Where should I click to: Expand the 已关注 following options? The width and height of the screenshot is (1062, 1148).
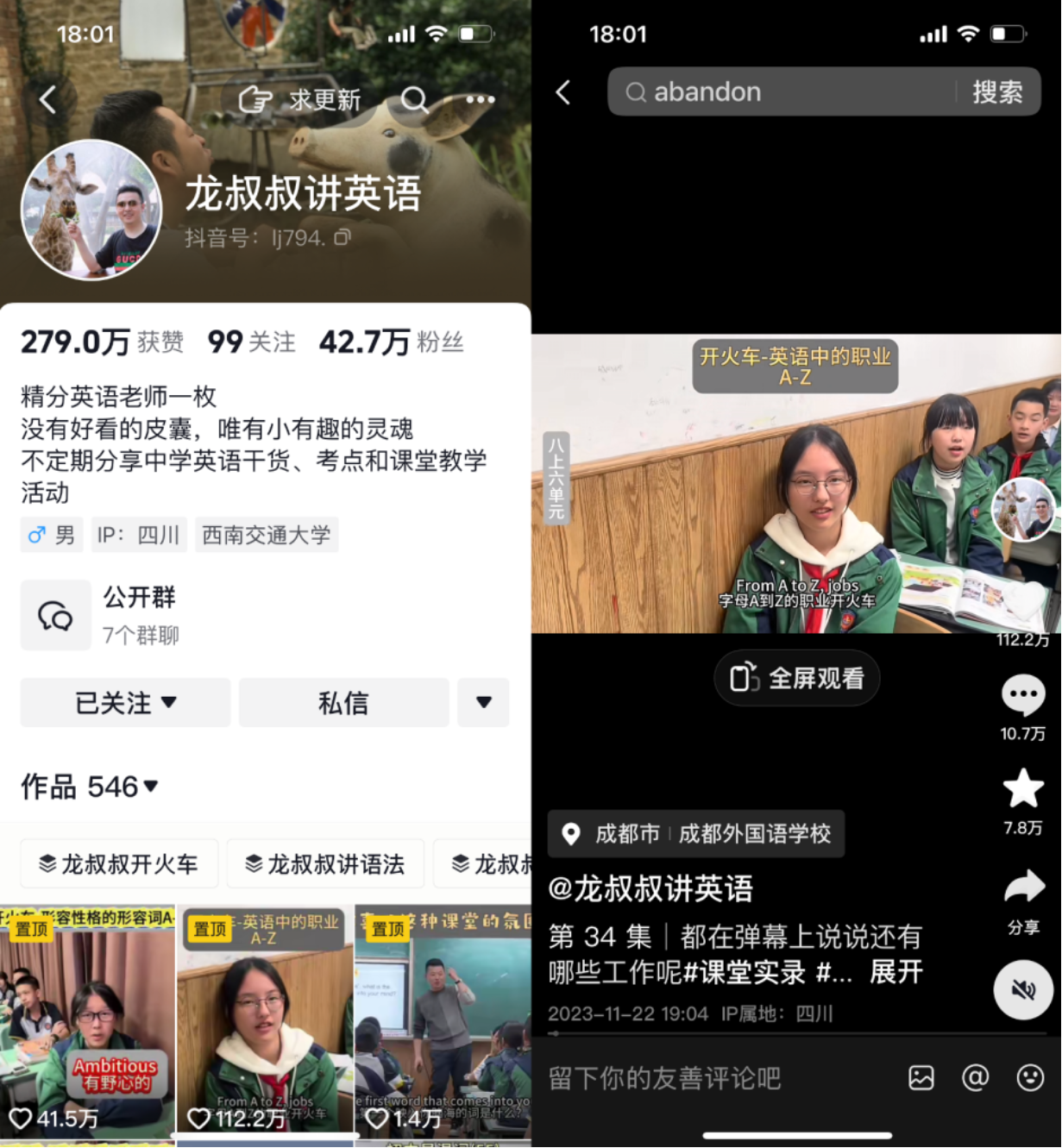(x=126, y=703)
